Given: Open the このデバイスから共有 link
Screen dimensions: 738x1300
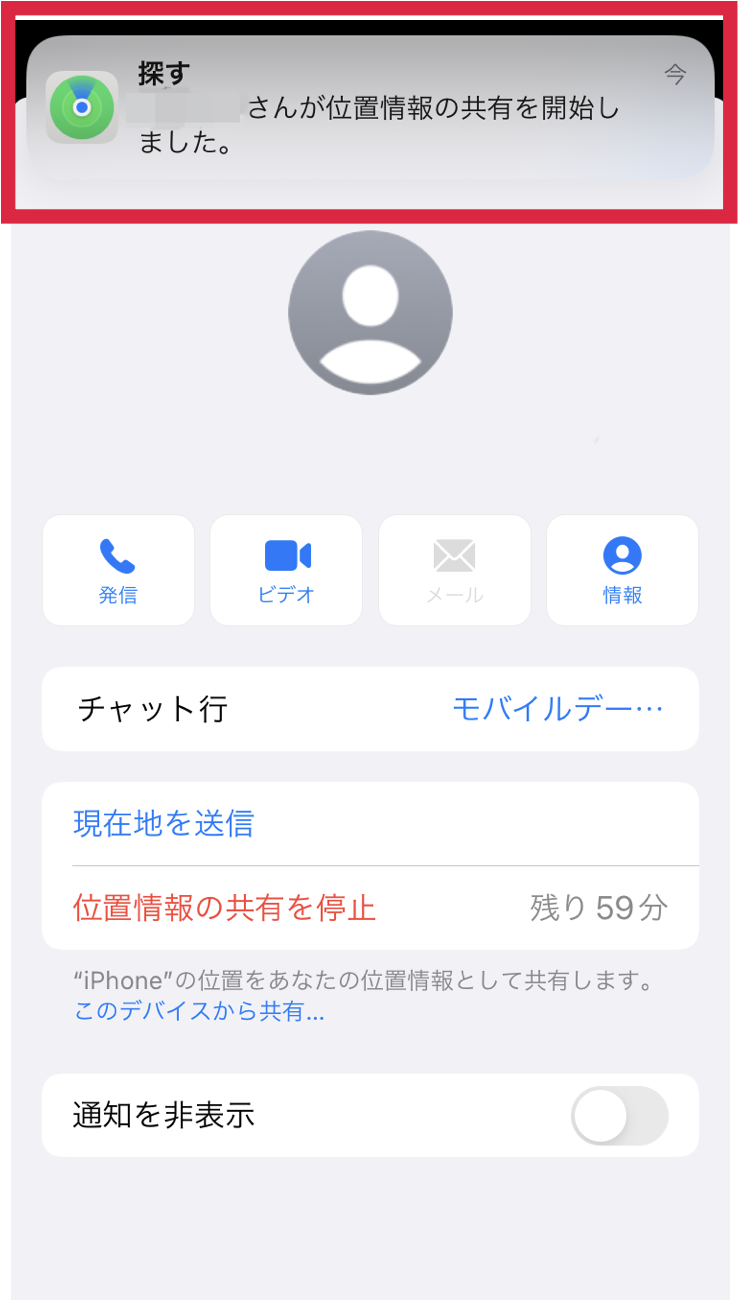Looking at the screenshot, I should pos(199,1011).
